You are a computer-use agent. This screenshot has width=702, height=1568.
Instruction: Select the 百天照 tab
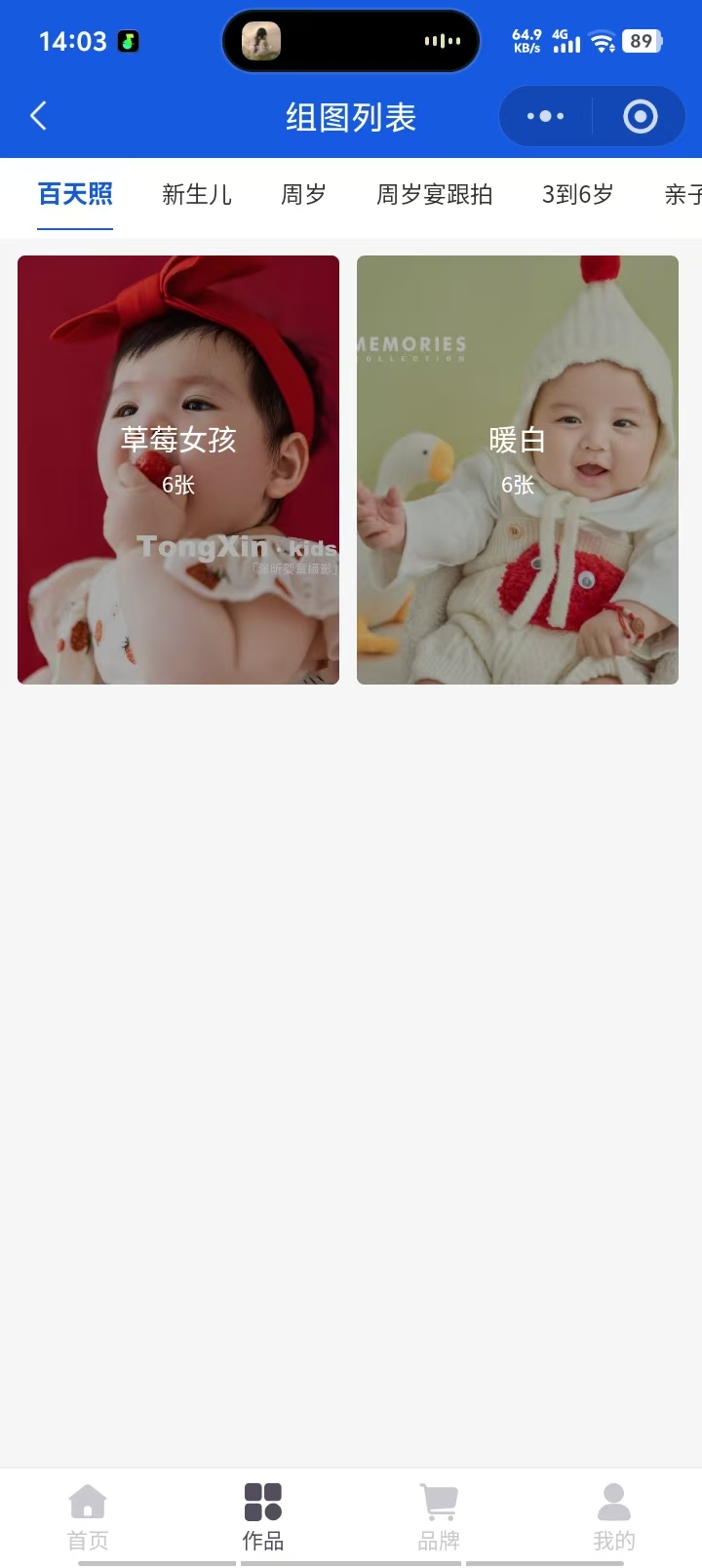coord(75,195)
